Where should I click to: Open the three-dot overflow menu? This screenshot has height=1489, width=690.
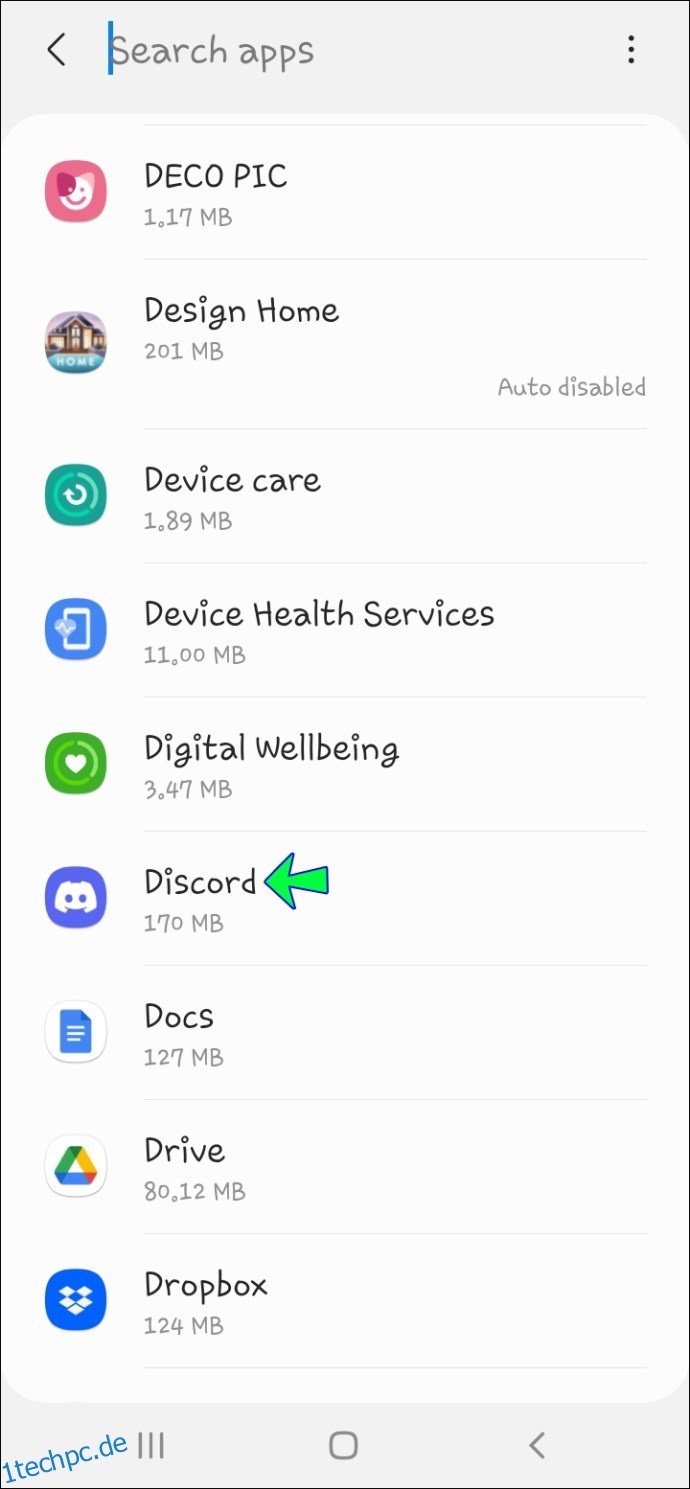631,50
